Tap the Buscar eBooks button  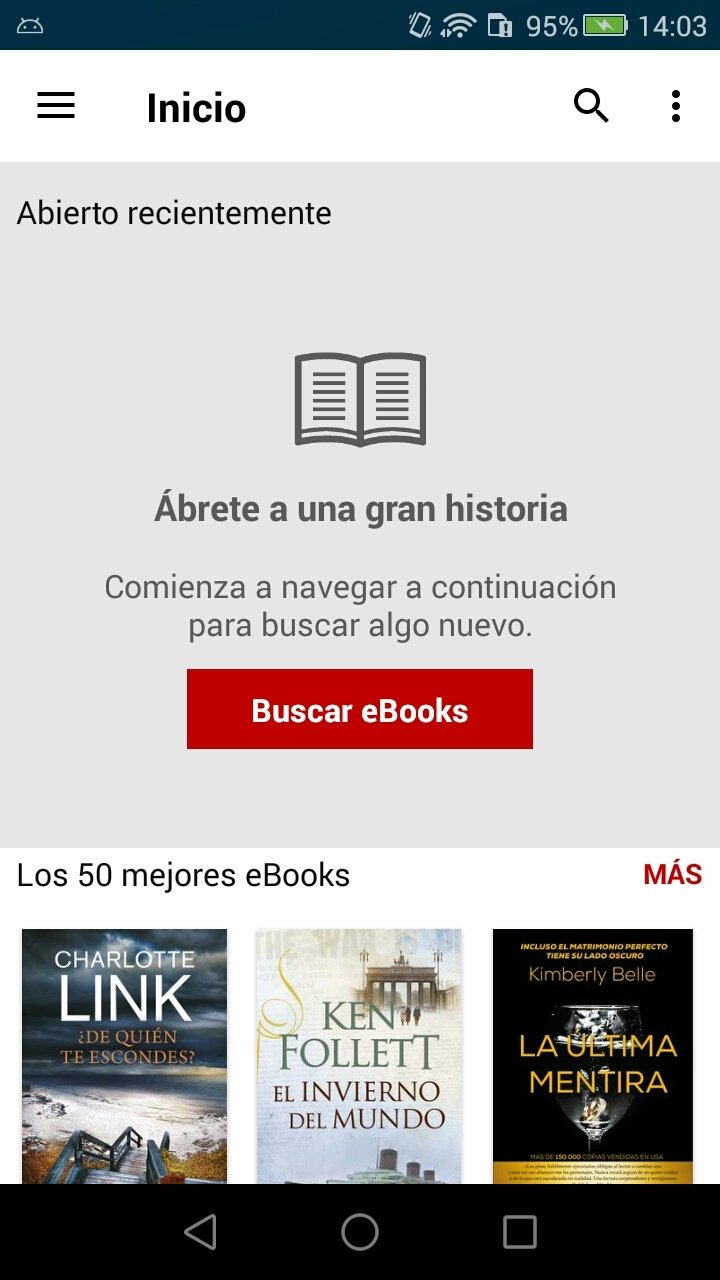coord(360,709)
